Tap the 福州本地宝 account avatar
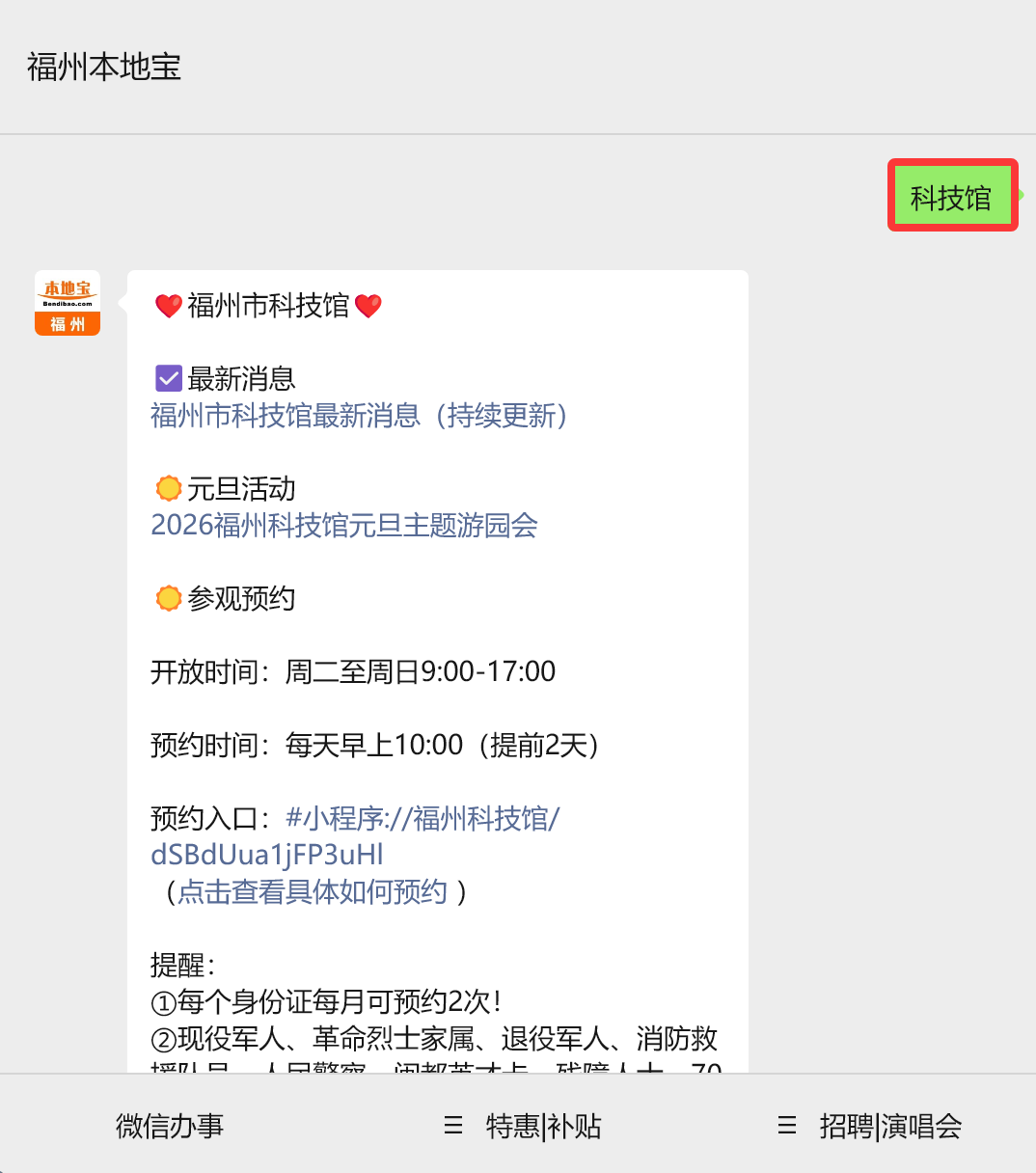Image resolution: width=1036 pixels, height=1173 pixels. (68, 303)
